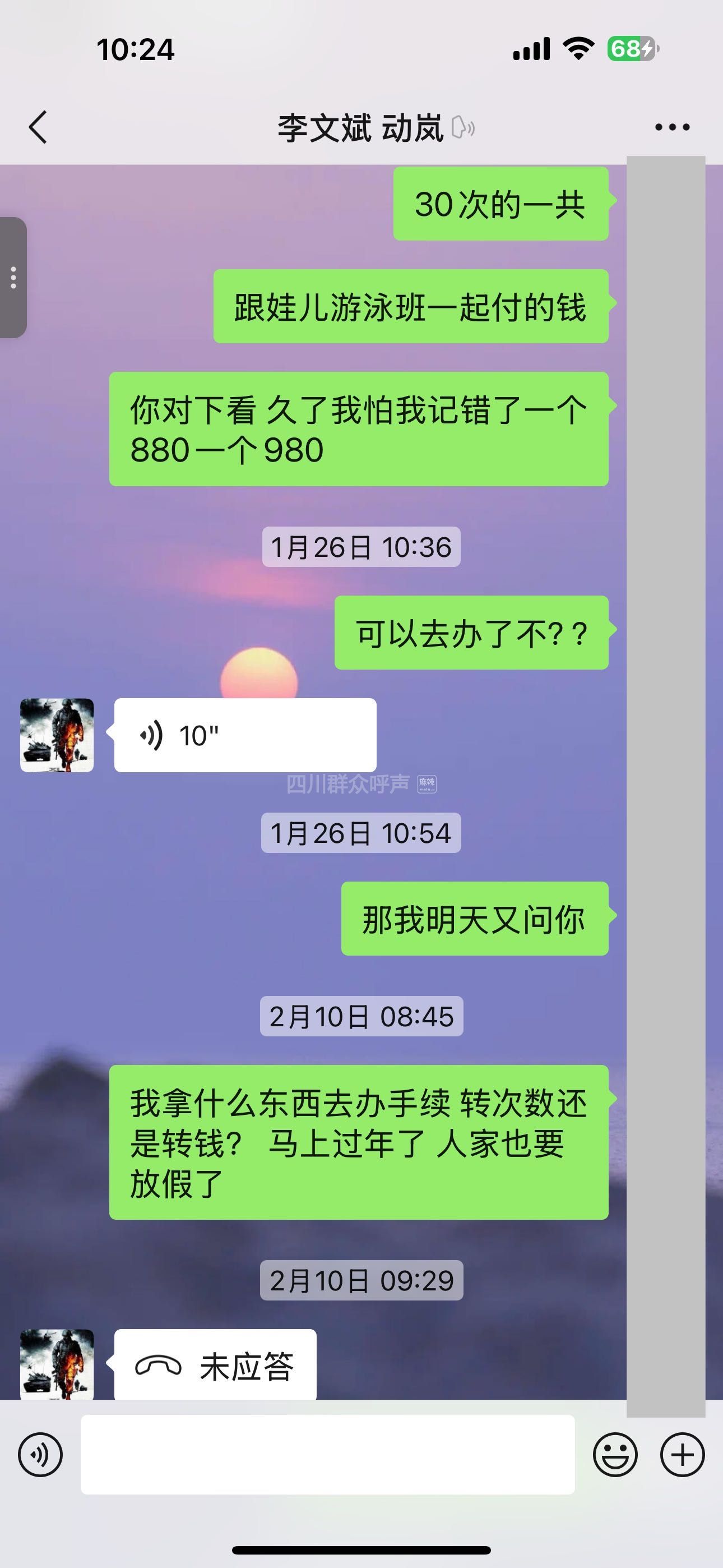Viewport: 723px width, 1568px height.
Task: Tap the 未应答 missed call bubble
Action: point(215,1366)
